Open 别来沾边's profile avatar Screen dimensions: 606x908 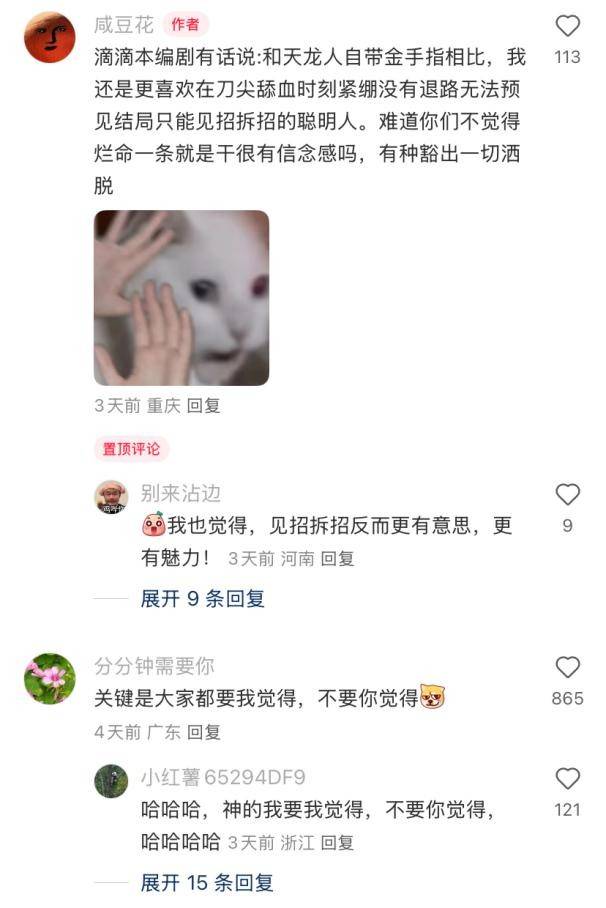pos(111,496)
